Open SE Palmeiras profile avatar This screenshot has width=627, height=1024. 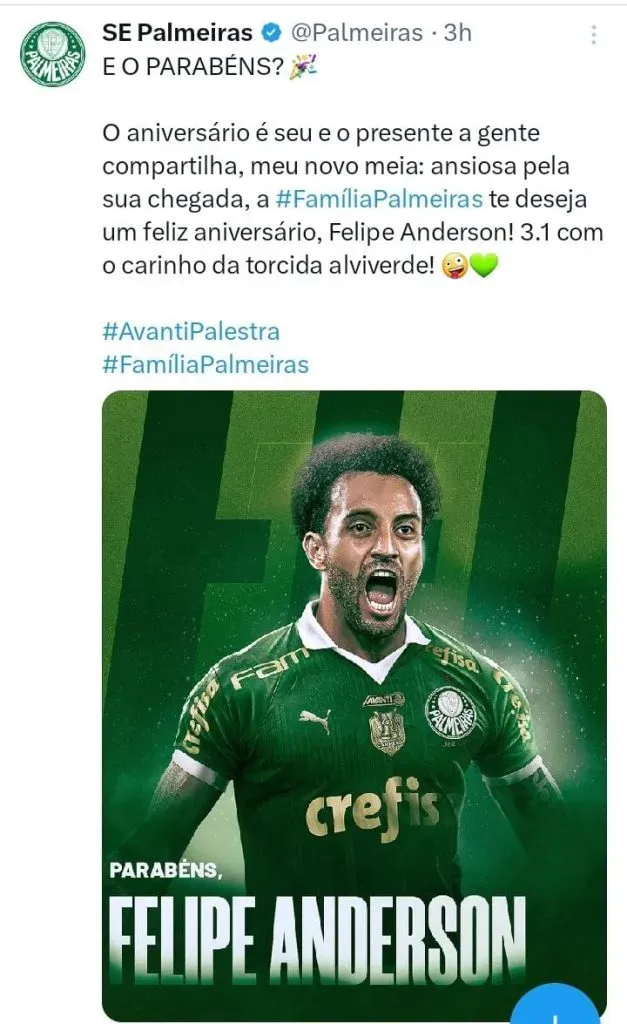(53, 54)
